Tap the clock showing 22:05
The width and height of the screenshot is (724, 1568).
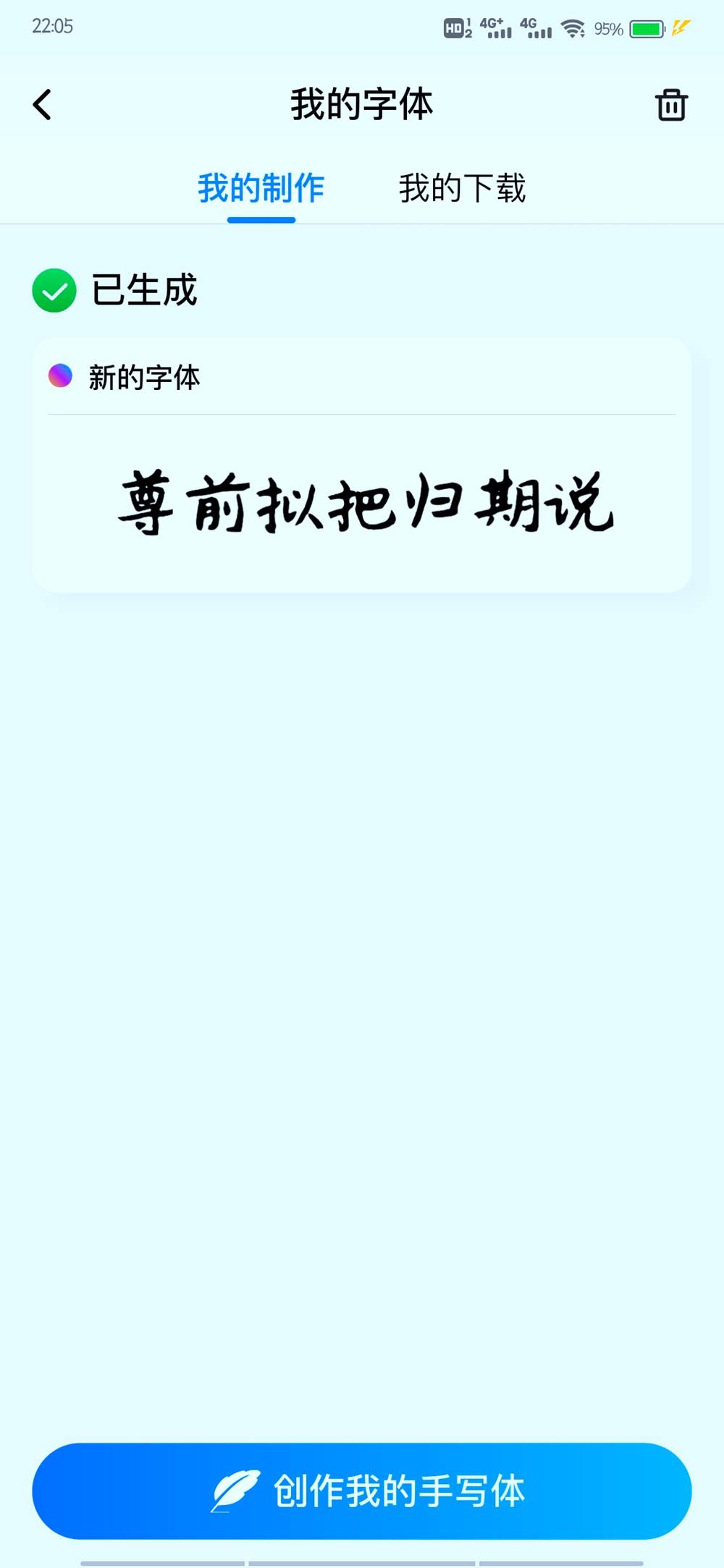point(52,27)
